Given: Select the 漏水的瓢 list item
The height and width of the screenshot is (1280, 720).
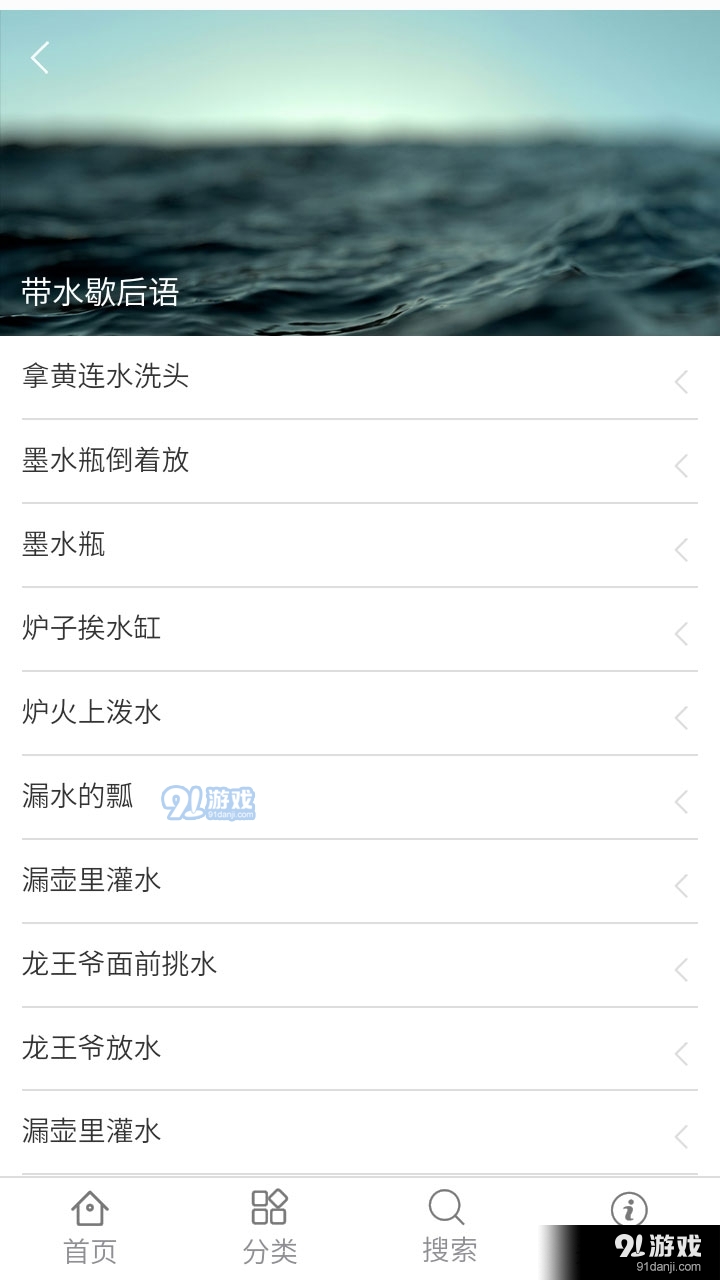Looking at the screenshot, I should 79,798.
